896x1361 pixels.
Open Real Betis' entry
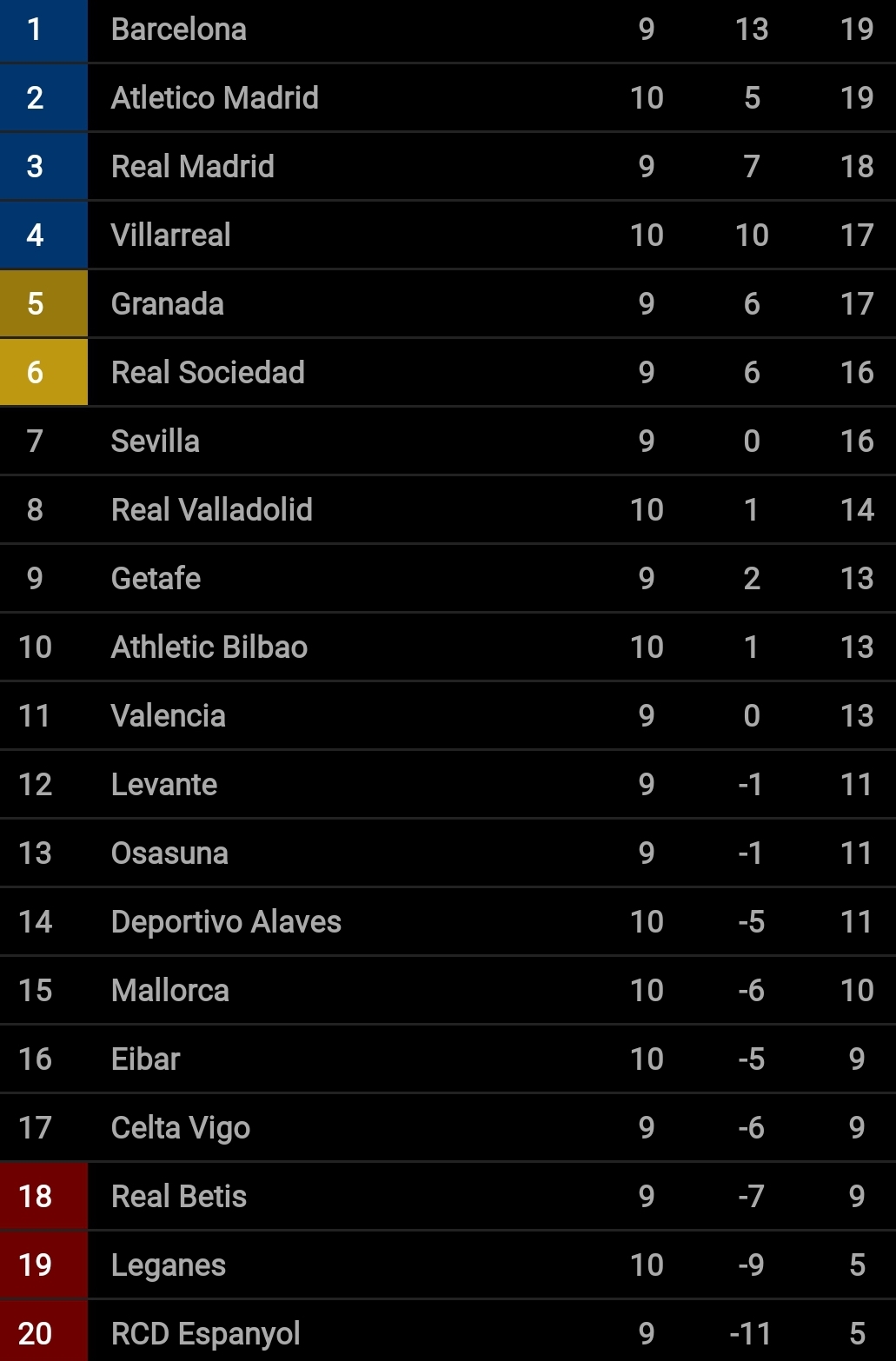(x=448, y=1196)
